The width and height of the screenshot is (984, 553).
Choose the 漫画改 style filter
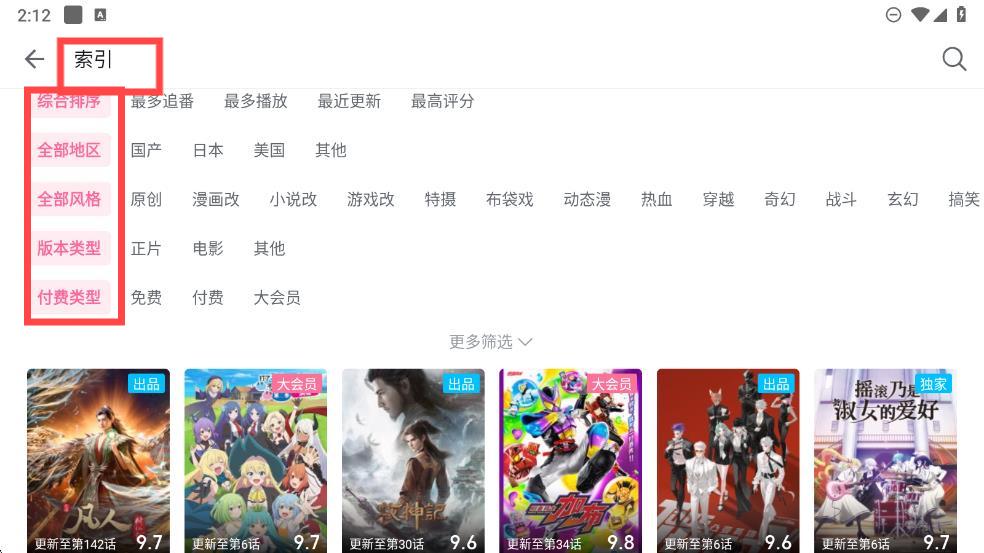216,199
